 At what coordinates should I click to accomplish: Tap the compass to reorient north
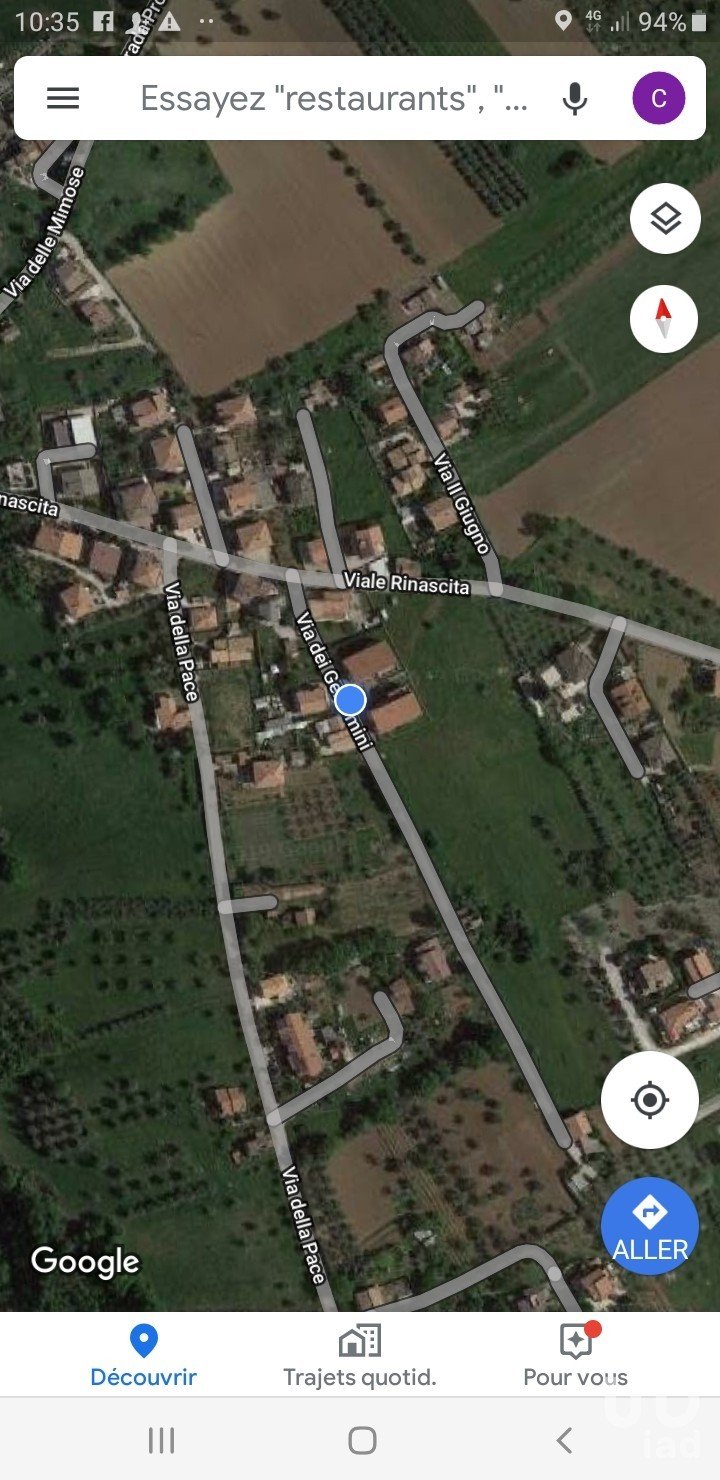665,319
